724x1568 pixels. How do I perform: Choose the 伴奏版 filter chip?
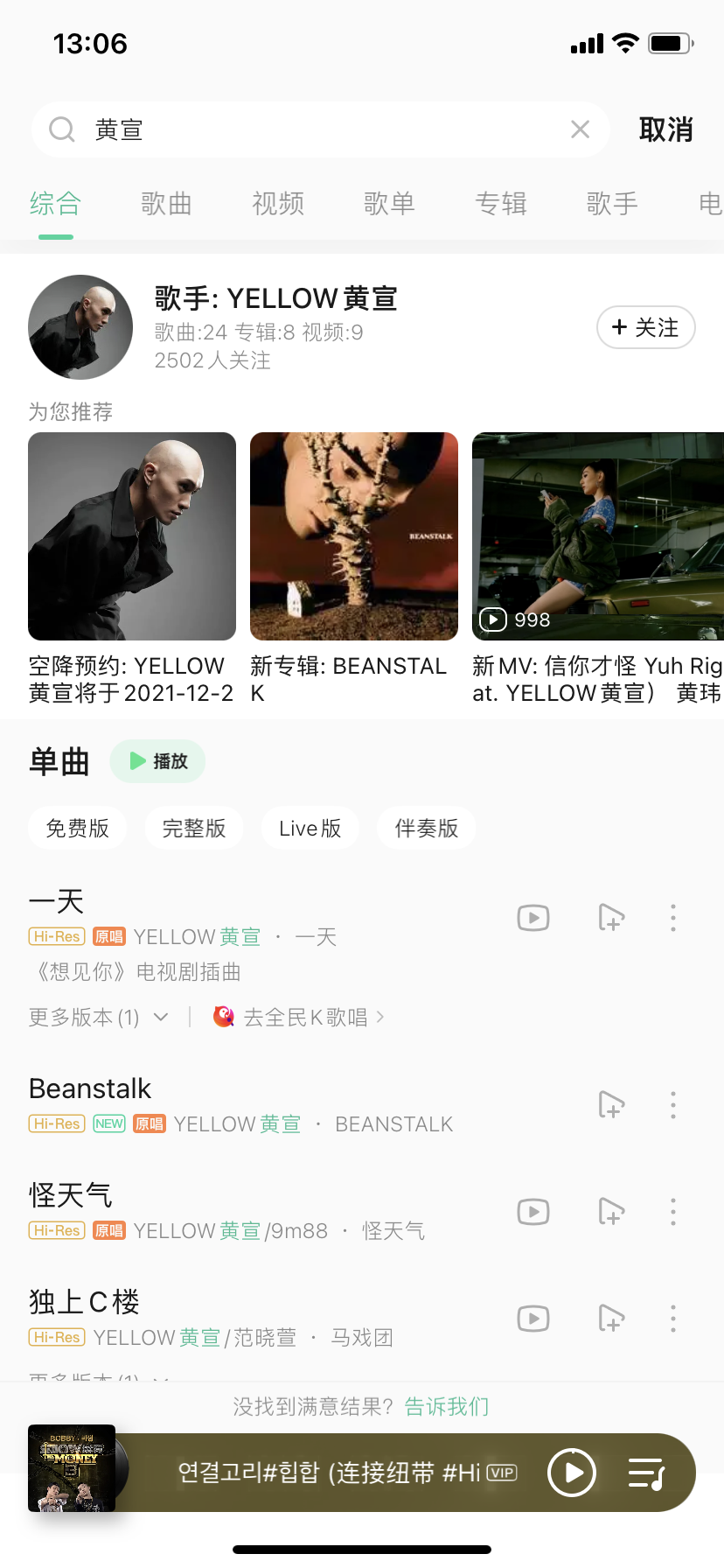click(426, 828)
